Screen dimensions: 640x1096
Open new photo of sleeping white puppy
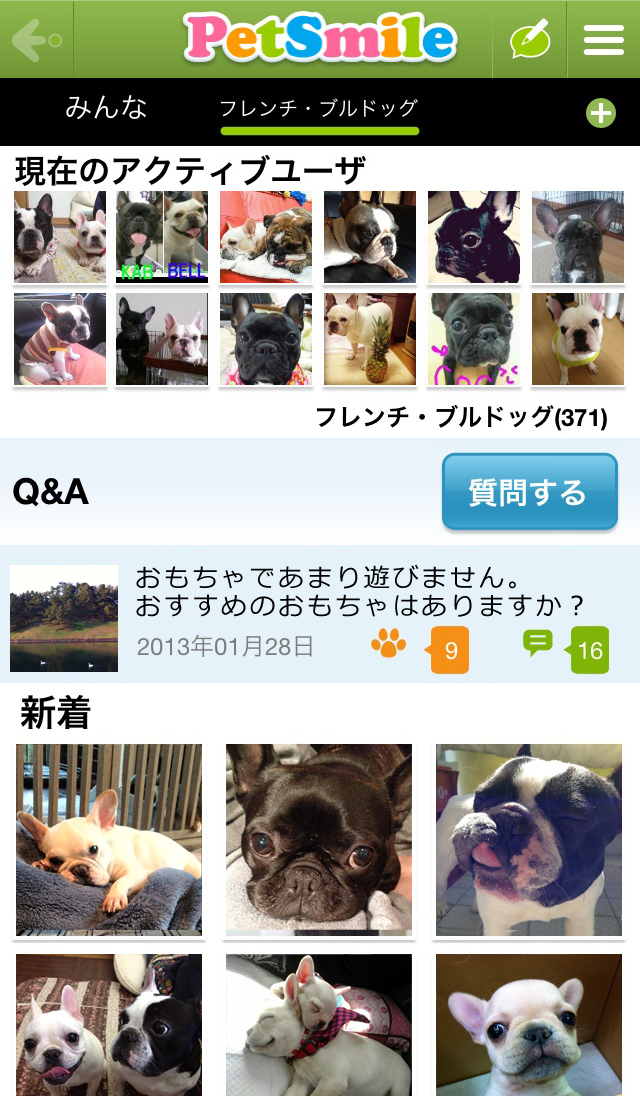[319, 1025]
